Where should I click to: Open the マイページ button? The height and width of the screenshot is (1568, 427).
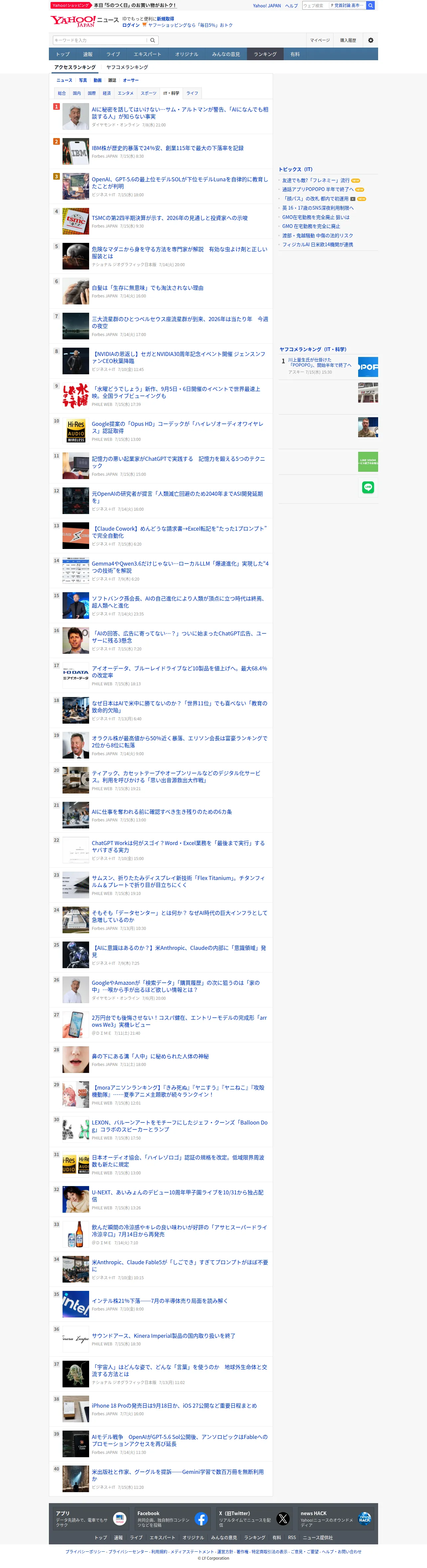(x=320, y=40)
